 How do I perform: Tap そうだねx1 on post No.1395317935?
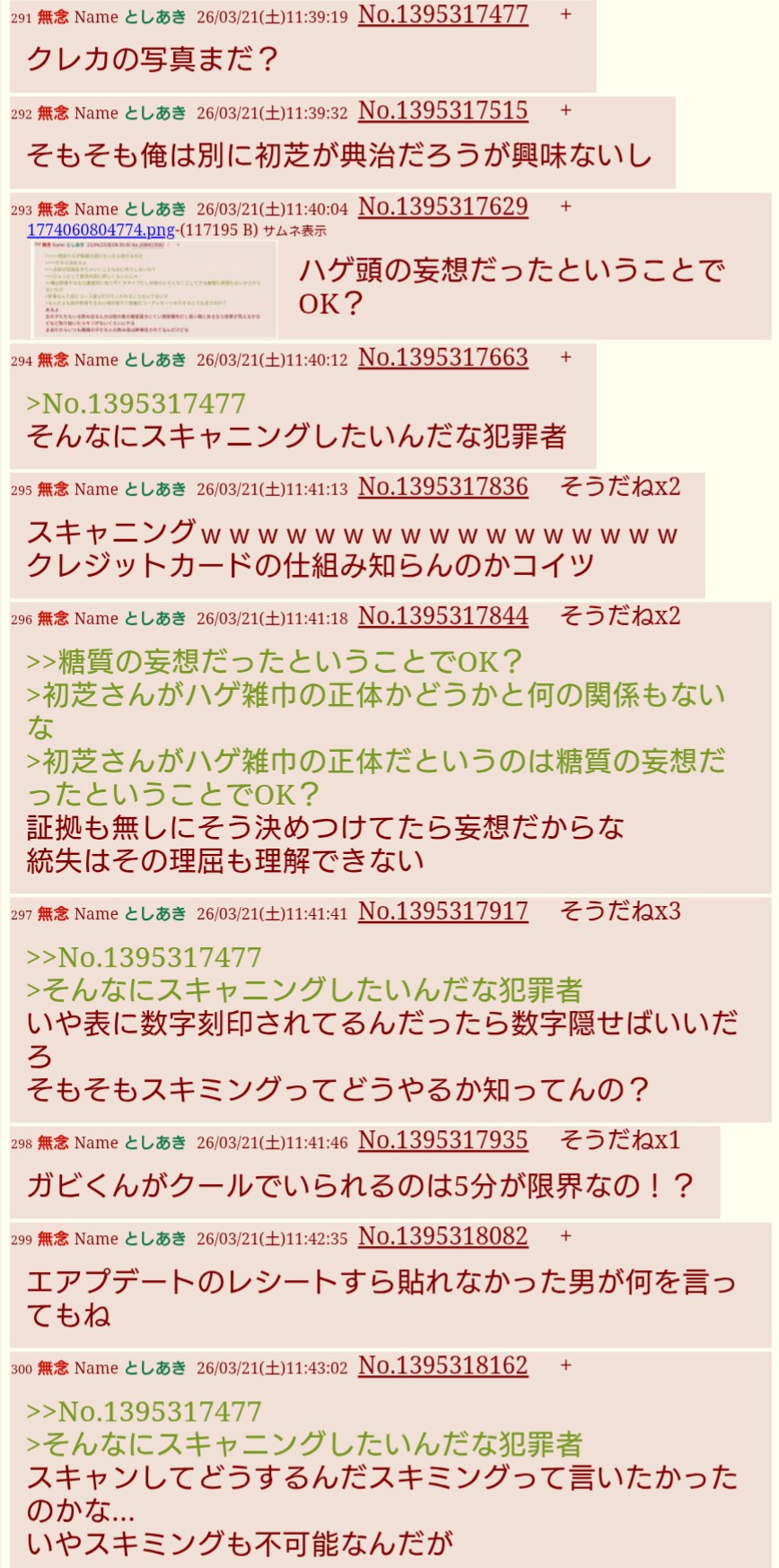tap(619, 1140)
